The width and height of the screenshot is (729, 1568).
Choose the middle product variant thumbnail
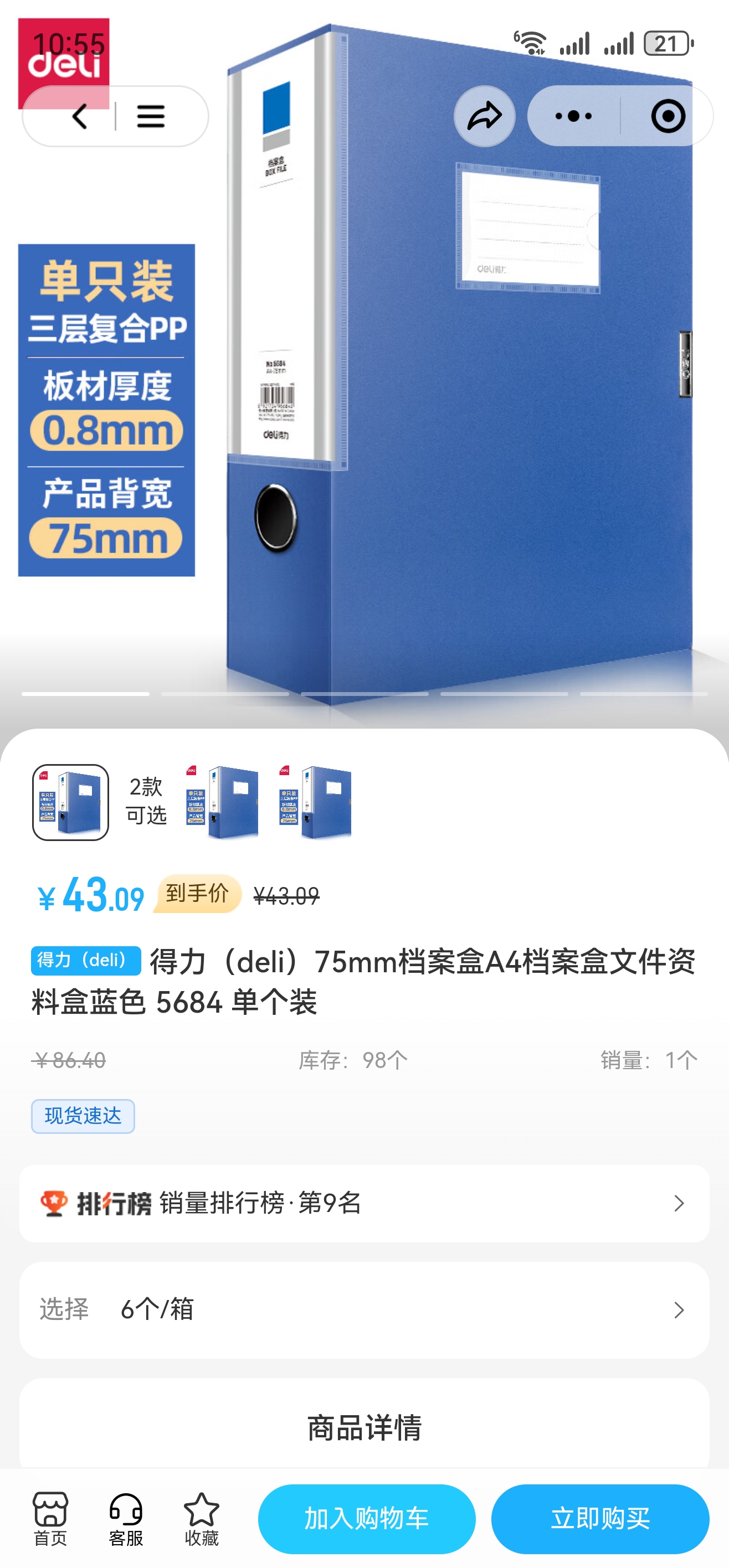pos(222,802)
